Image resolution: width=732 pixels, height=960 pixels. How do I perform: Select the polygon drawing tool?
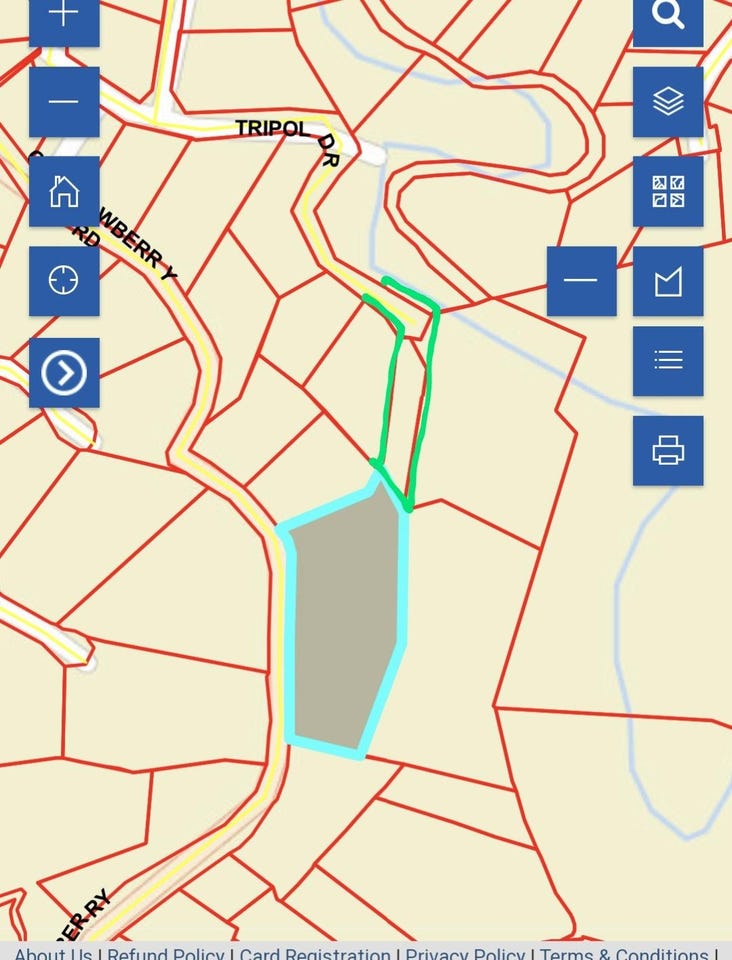point(668,281)
